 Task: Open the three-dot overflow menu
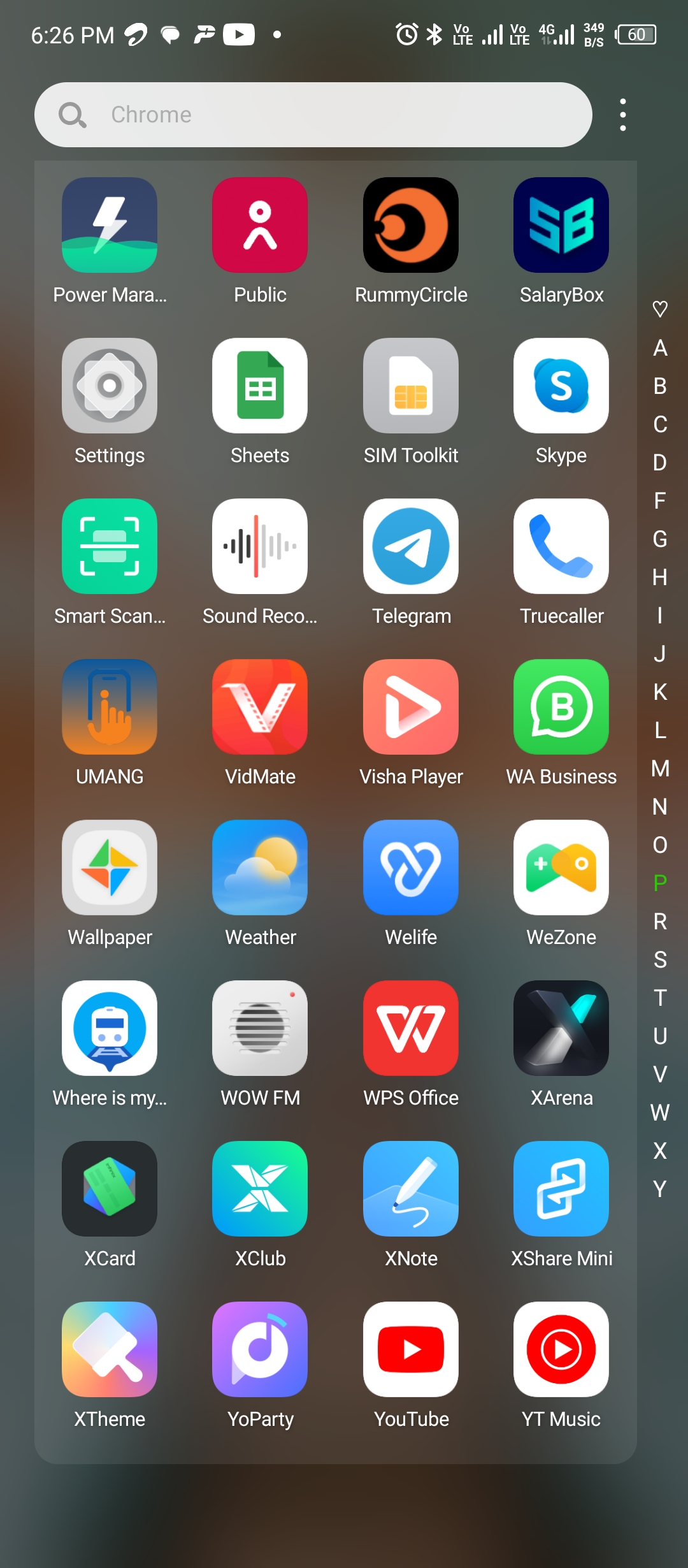(622, 115)
